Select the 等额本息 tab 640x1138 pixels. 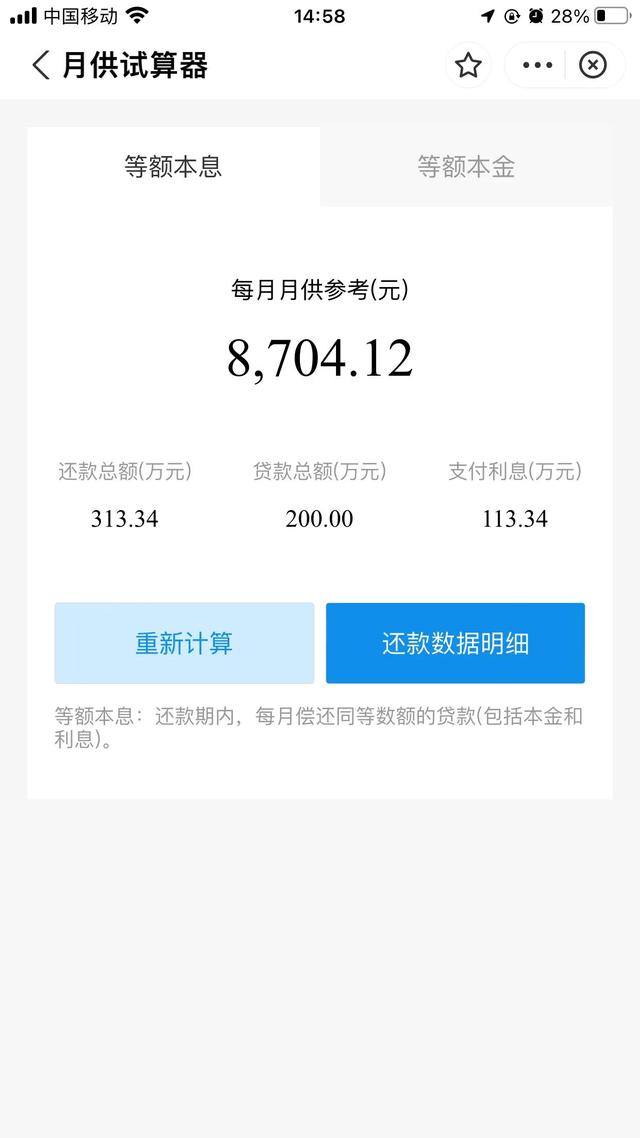(x=173, y=167)
